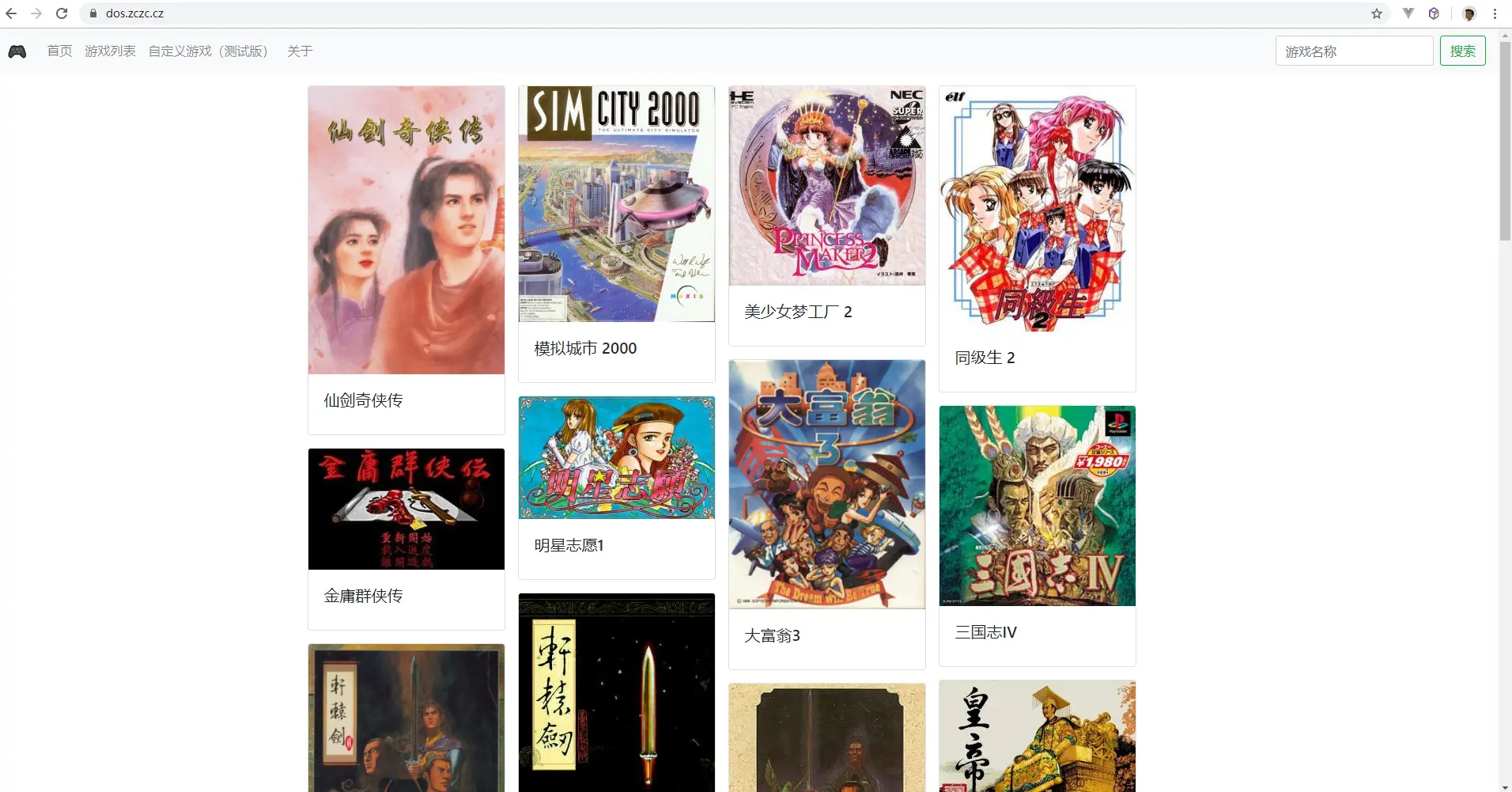The image size is (1512, 792).
Task: Focus the 游戏名称 search field
Action: pos(1353,51)
